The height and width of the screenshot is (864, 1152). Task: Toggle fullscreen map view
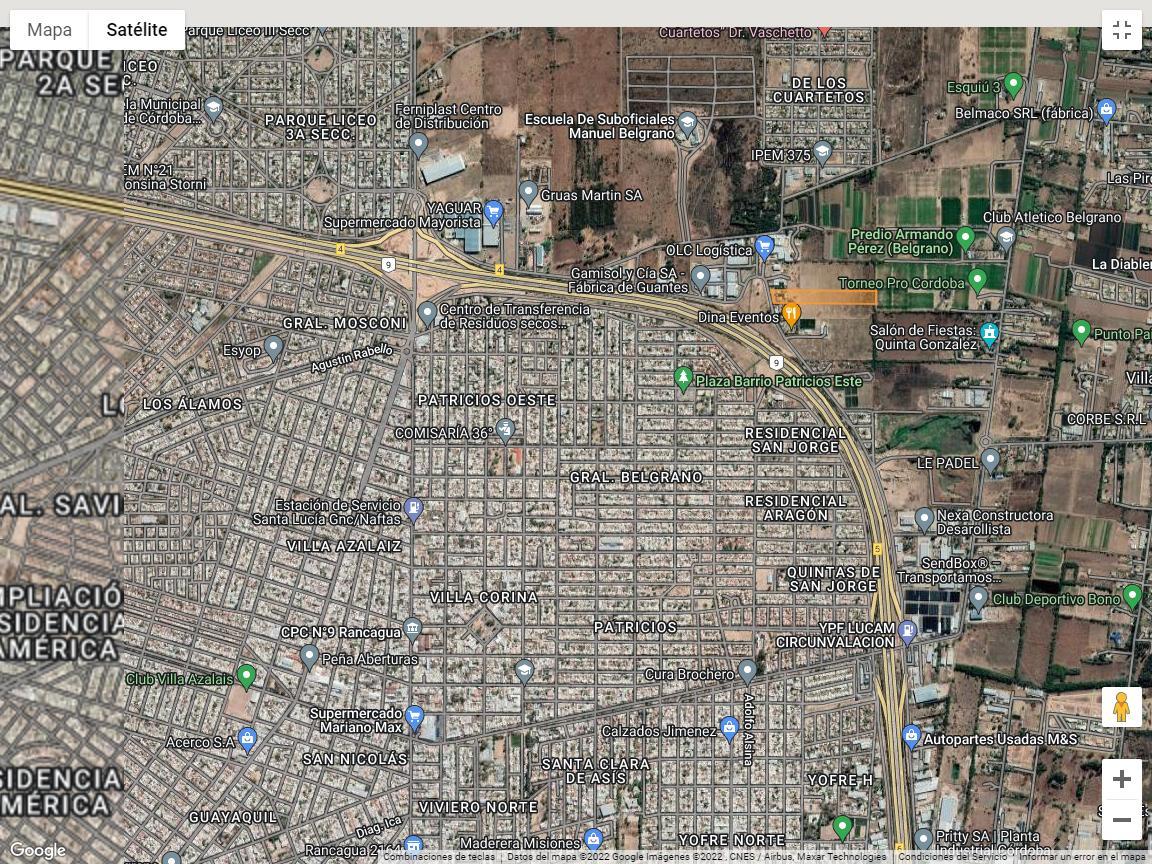[x=1122, y=30]
